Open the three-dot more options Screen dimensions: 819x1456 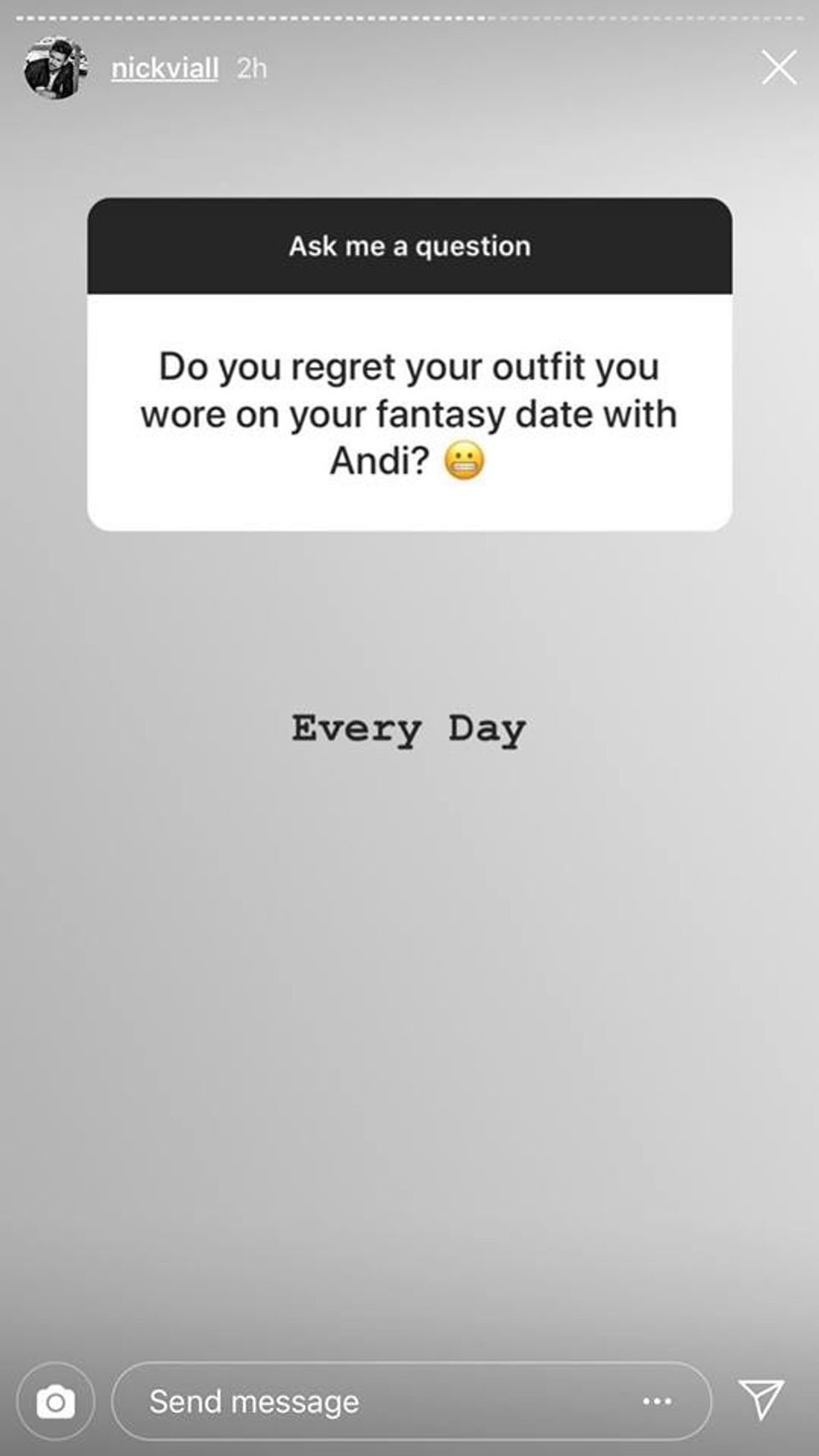pos(657,1402)
